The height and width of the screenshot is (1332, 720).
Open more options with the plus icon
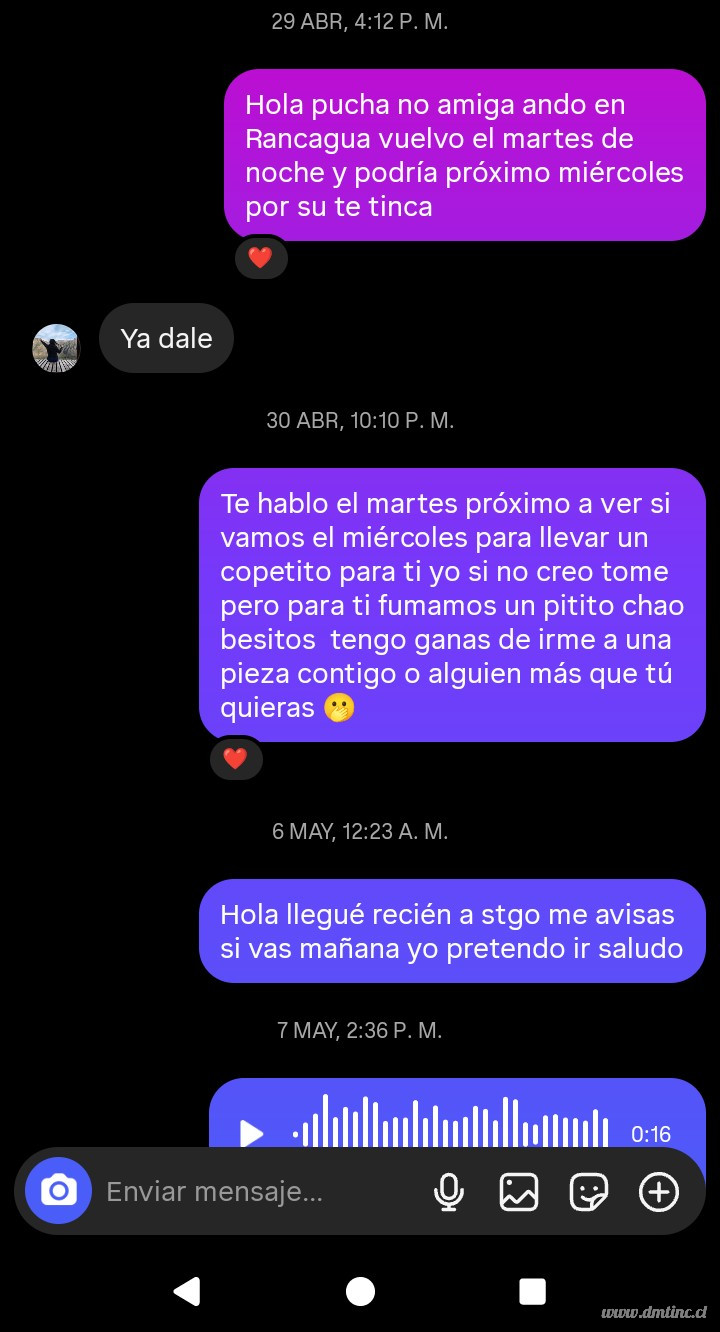point(659,1191)
